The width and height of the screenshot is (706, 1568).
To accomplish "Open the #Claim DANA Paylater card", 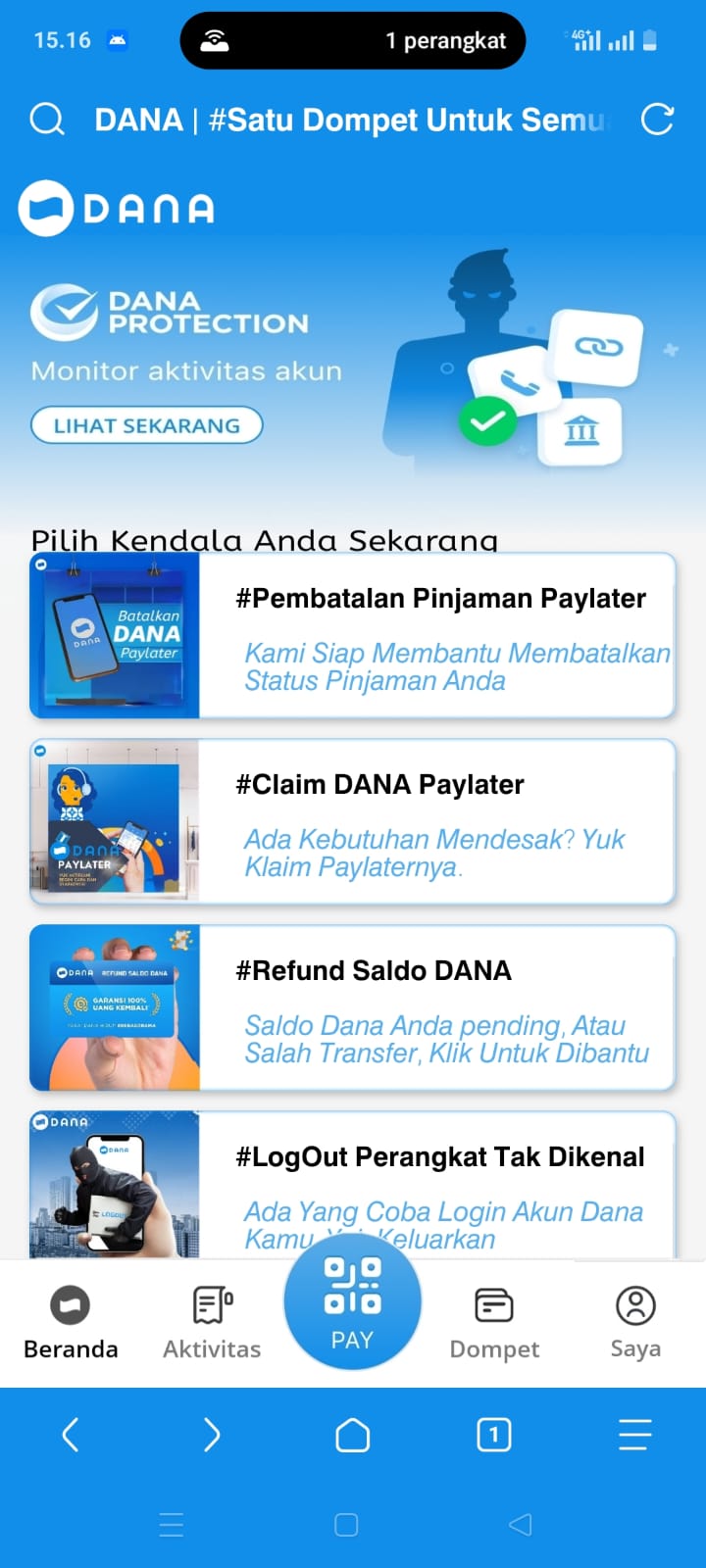I will point(353,822).
